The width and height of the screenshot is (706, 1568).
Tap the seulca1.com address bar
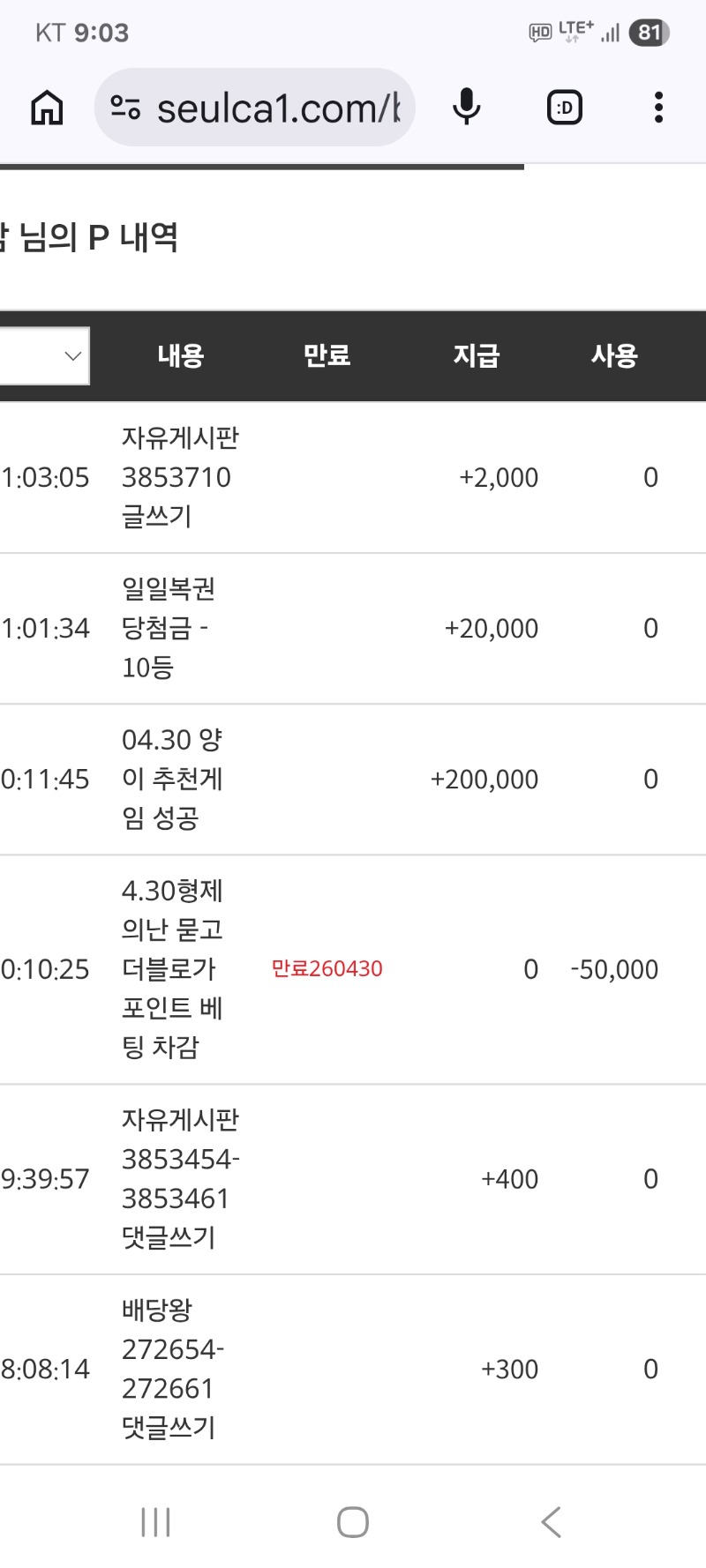[265, 108]
